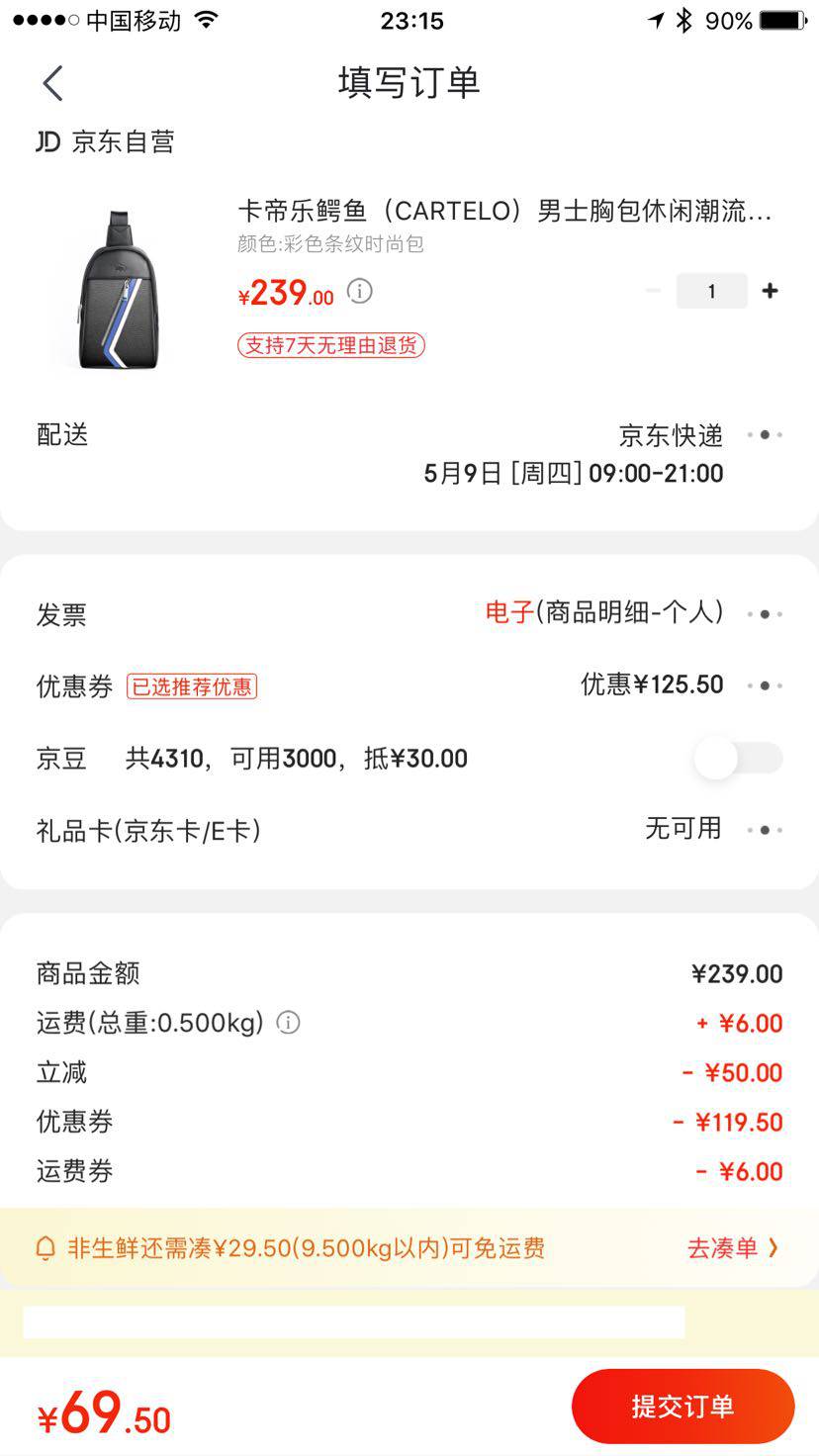Screen dimensions: 819x1456
Task: Tap the 填写订单 page title
Action: (409, 83)
